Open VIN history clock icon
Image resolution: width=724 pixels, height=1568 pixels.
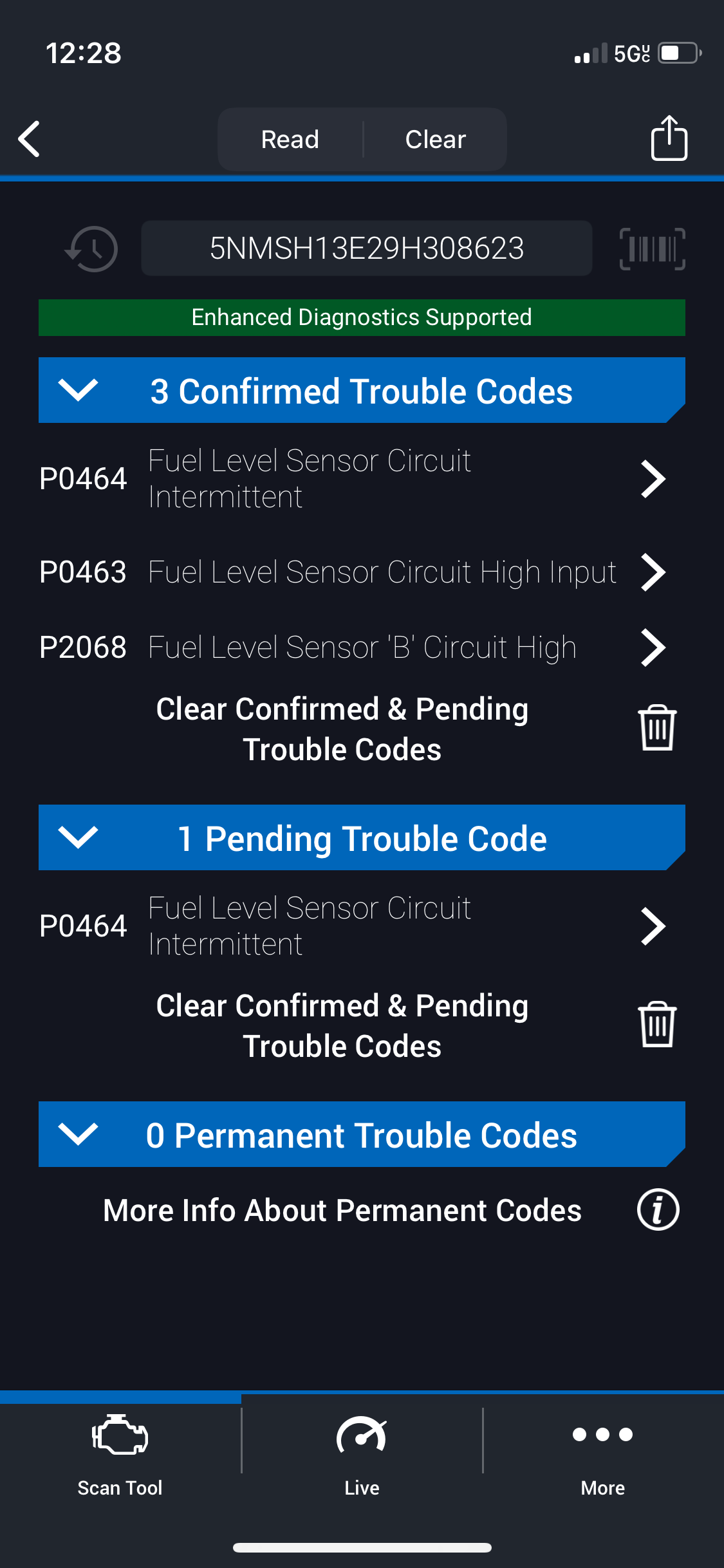(91, 249)
